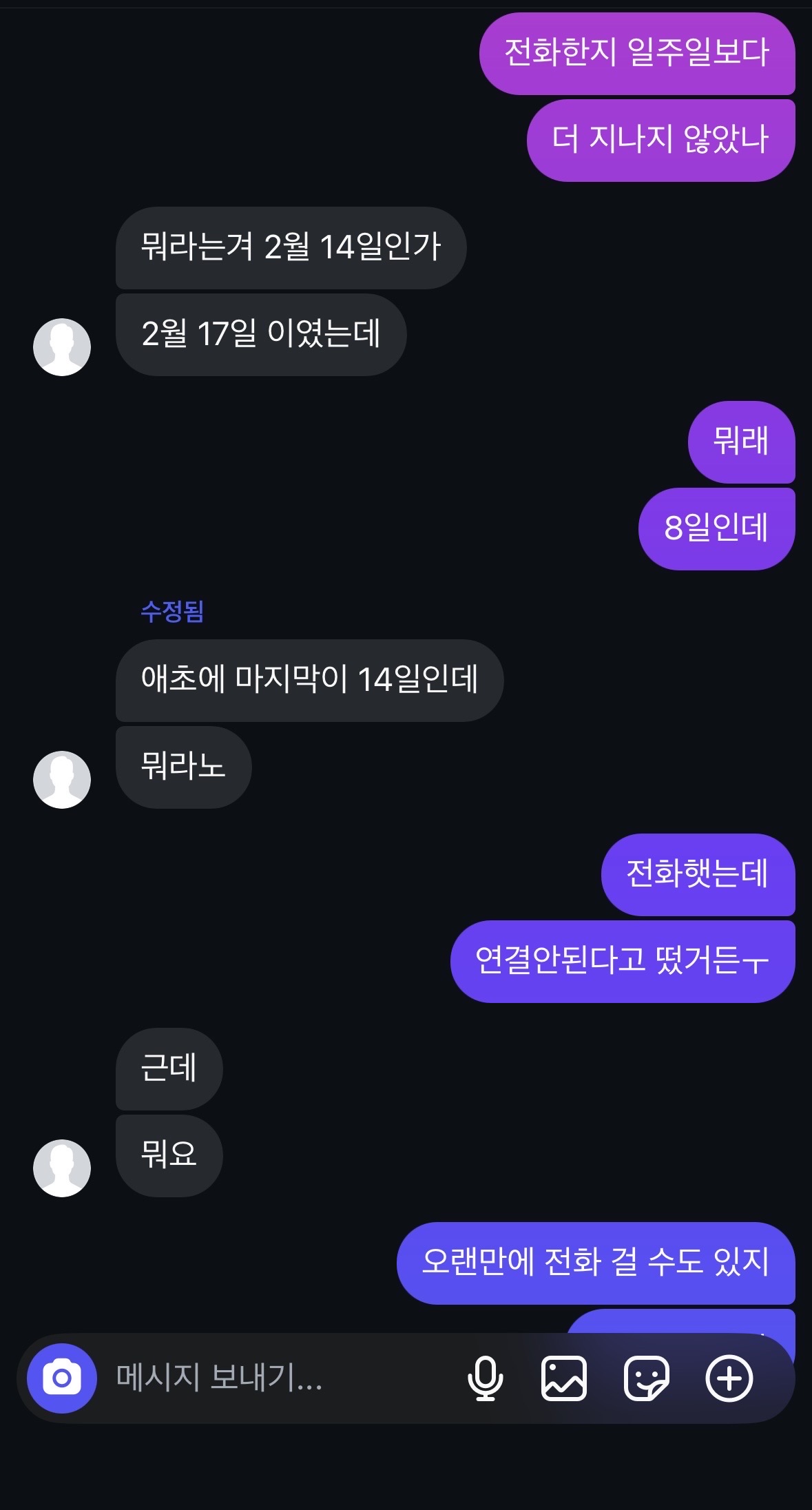Tap the 메시지 보내기 text field

(x=275, y=1378)
